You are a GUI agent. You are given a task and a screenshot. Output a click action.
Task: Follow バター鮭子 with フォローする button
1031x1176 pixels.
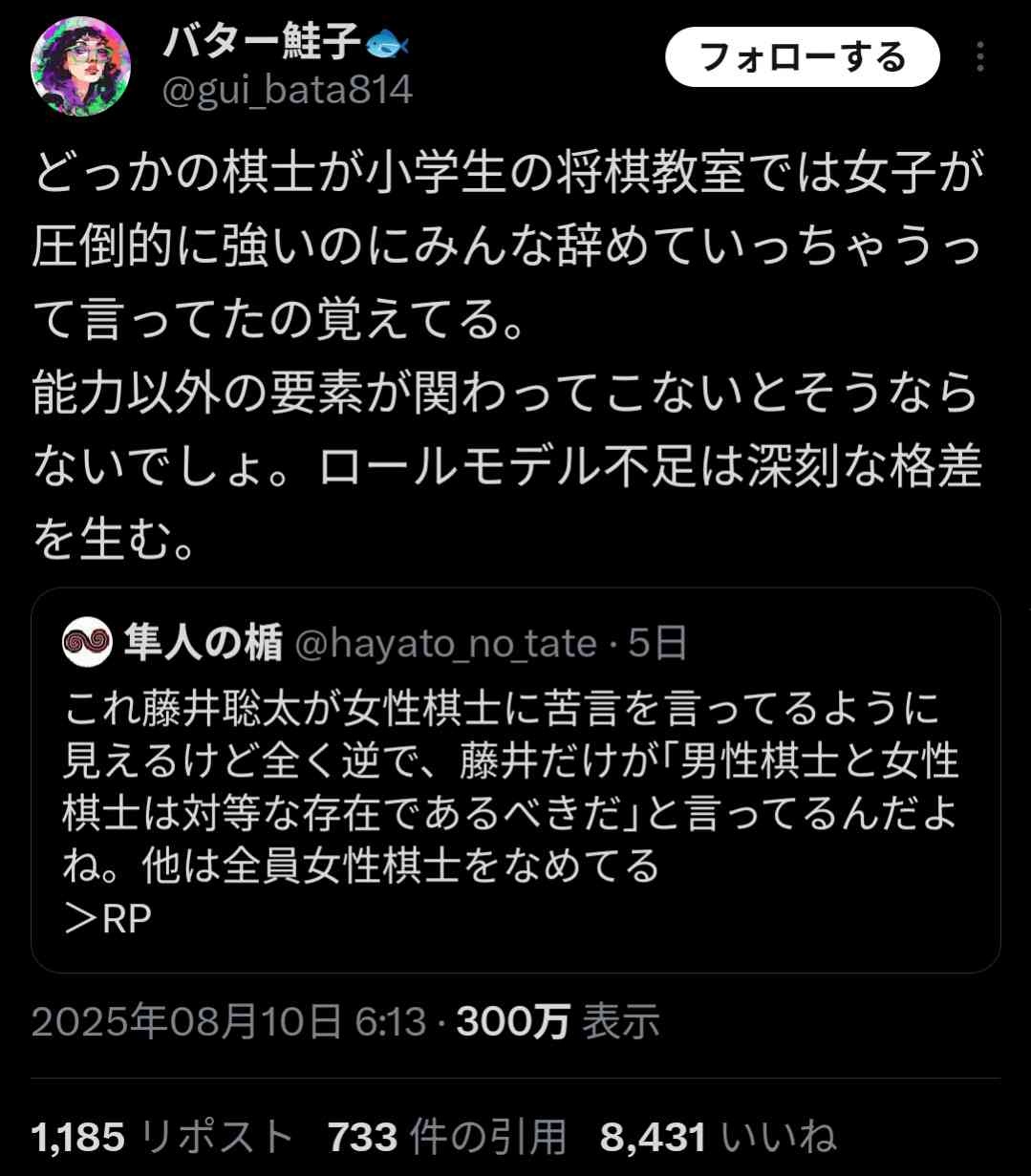click(x=802, y=58)
